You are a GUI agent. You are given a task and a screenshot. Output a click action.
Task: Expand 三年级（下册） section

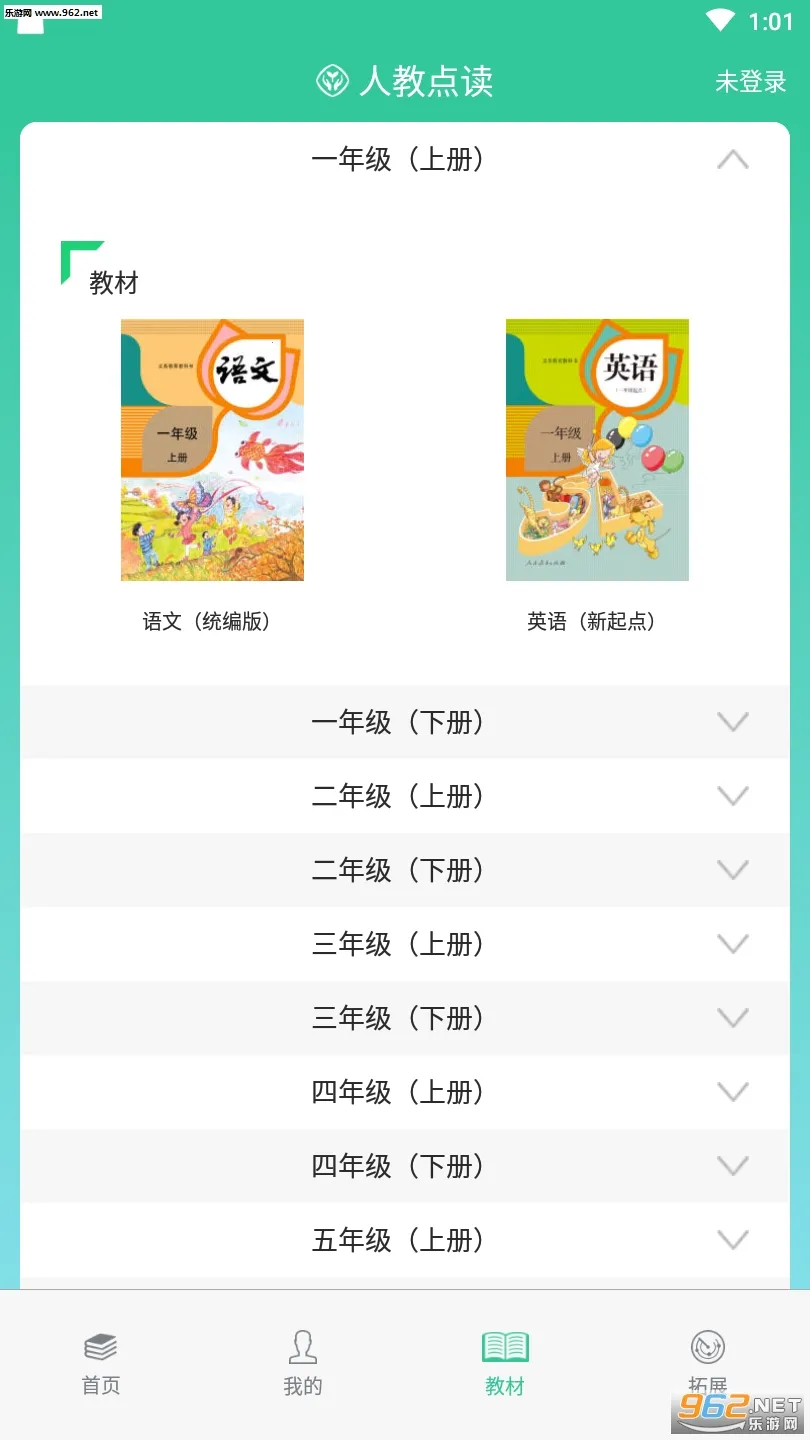(x=404, y=1018)
